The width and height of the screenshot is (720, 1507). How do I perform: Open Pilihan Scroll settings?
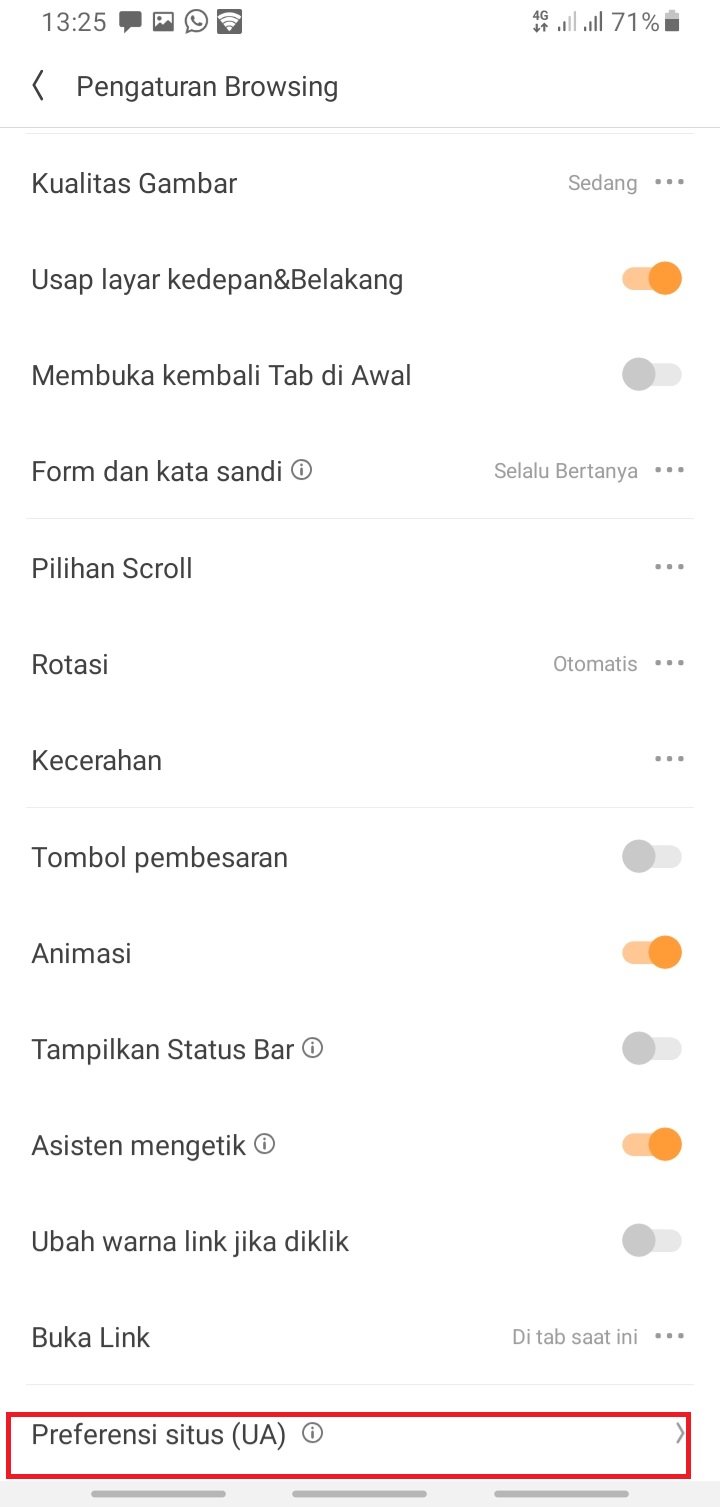[x=669, y=567]
